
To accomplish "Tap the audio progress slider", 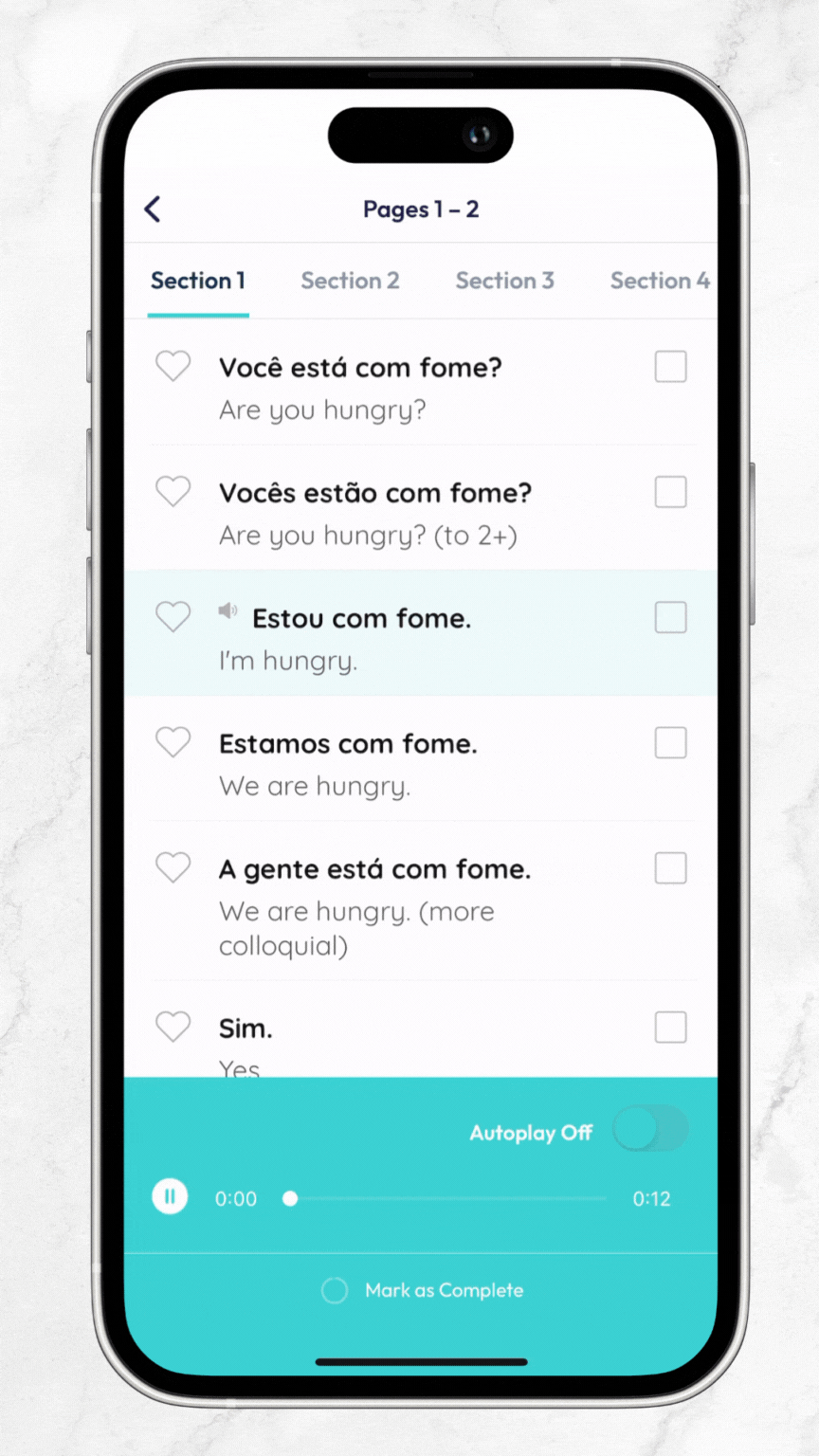I will pyautogui.click(x=447, y=1198).
